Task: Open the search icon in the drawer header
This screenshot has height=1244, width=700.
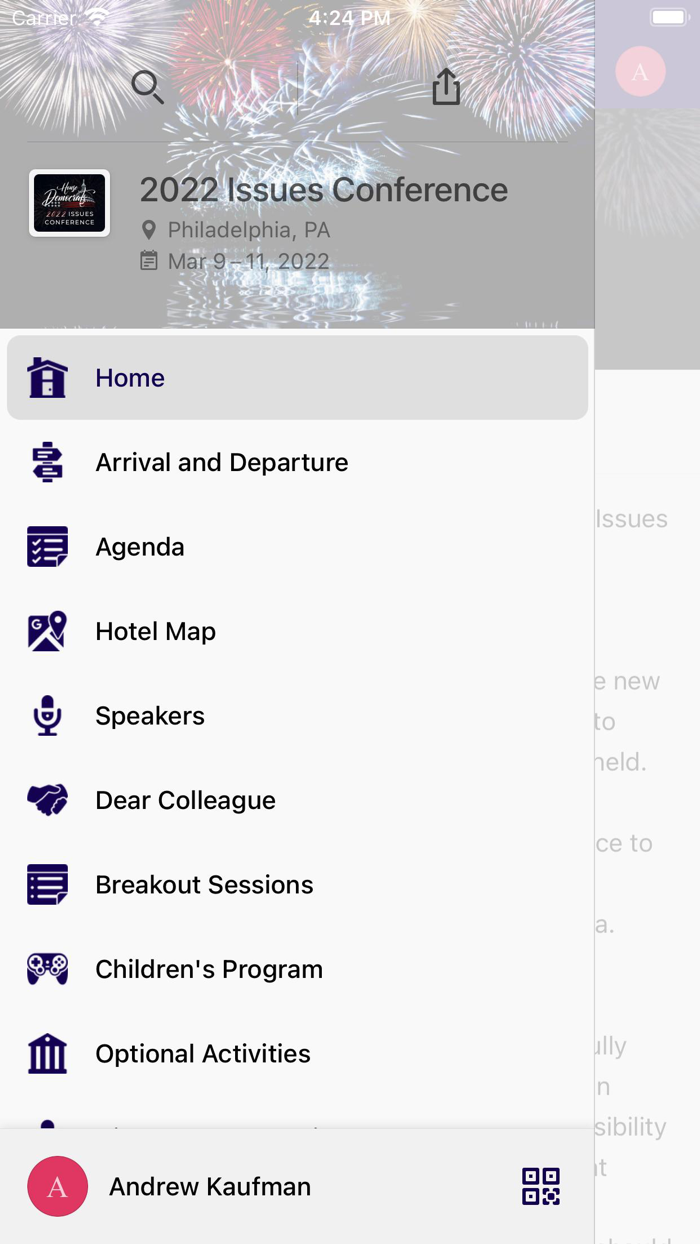Action: click(x=148, y=88)
